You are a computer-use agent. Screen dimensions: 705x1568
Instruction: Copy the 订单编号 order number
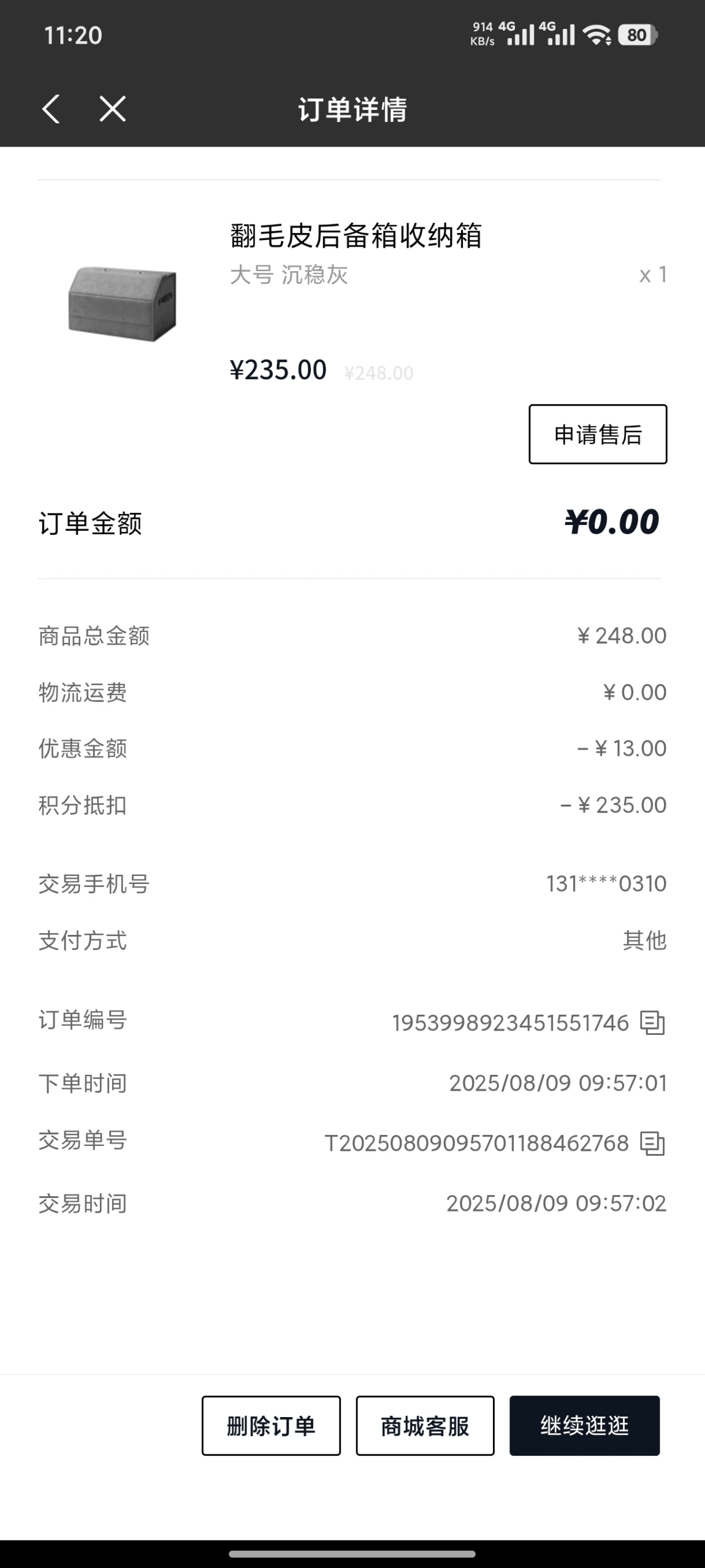[x=652, y=1023]
